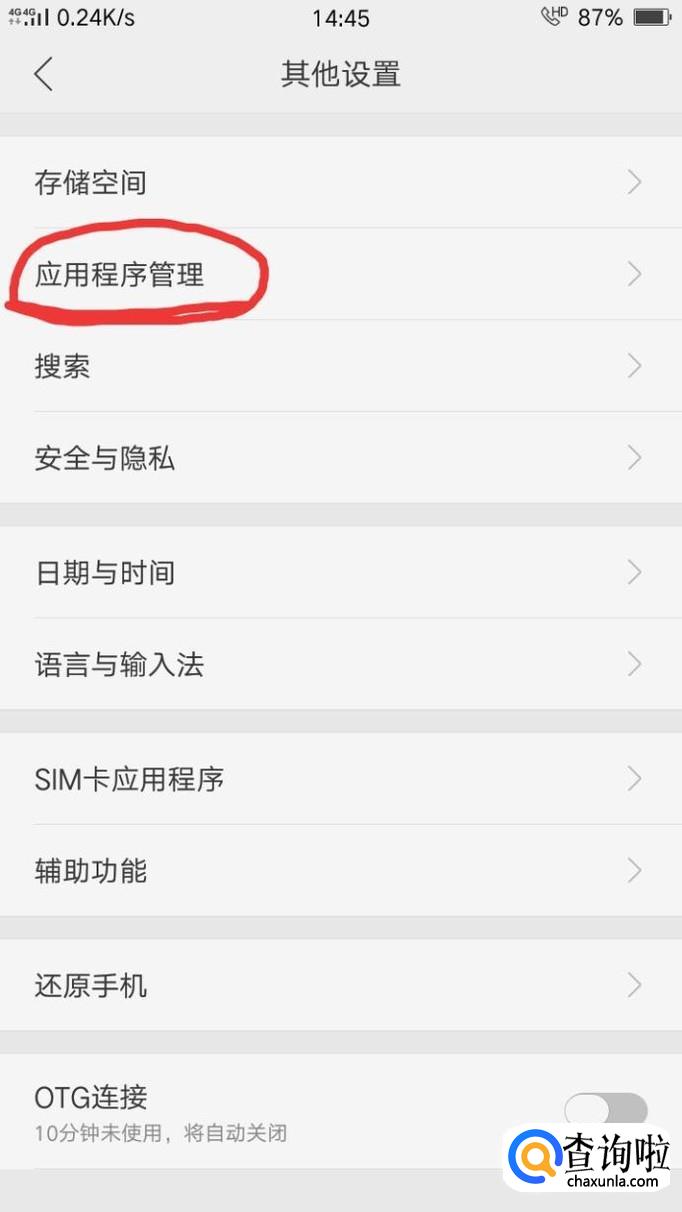Open 应用程序管理
This screenshot has height=1212, width=682.
pos(341,274)
